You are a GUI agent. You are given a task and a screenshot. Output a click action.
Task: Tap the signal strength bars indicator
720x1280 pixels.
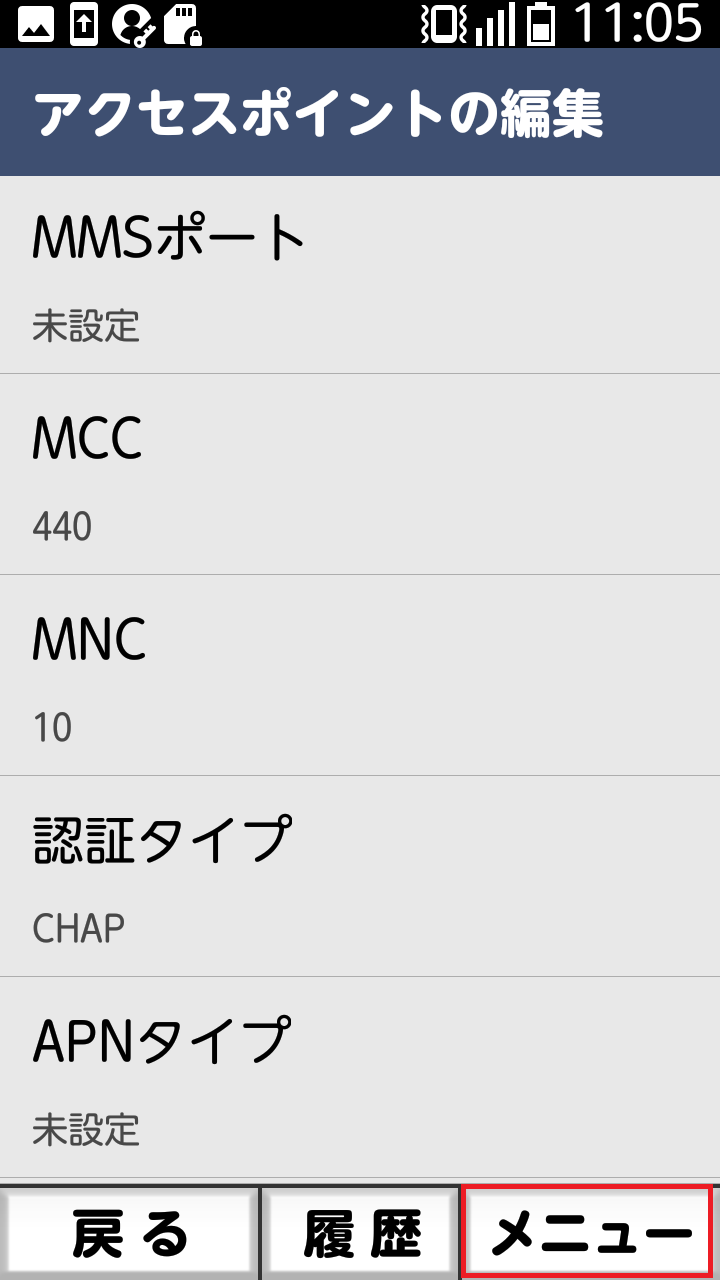[494, 22]
